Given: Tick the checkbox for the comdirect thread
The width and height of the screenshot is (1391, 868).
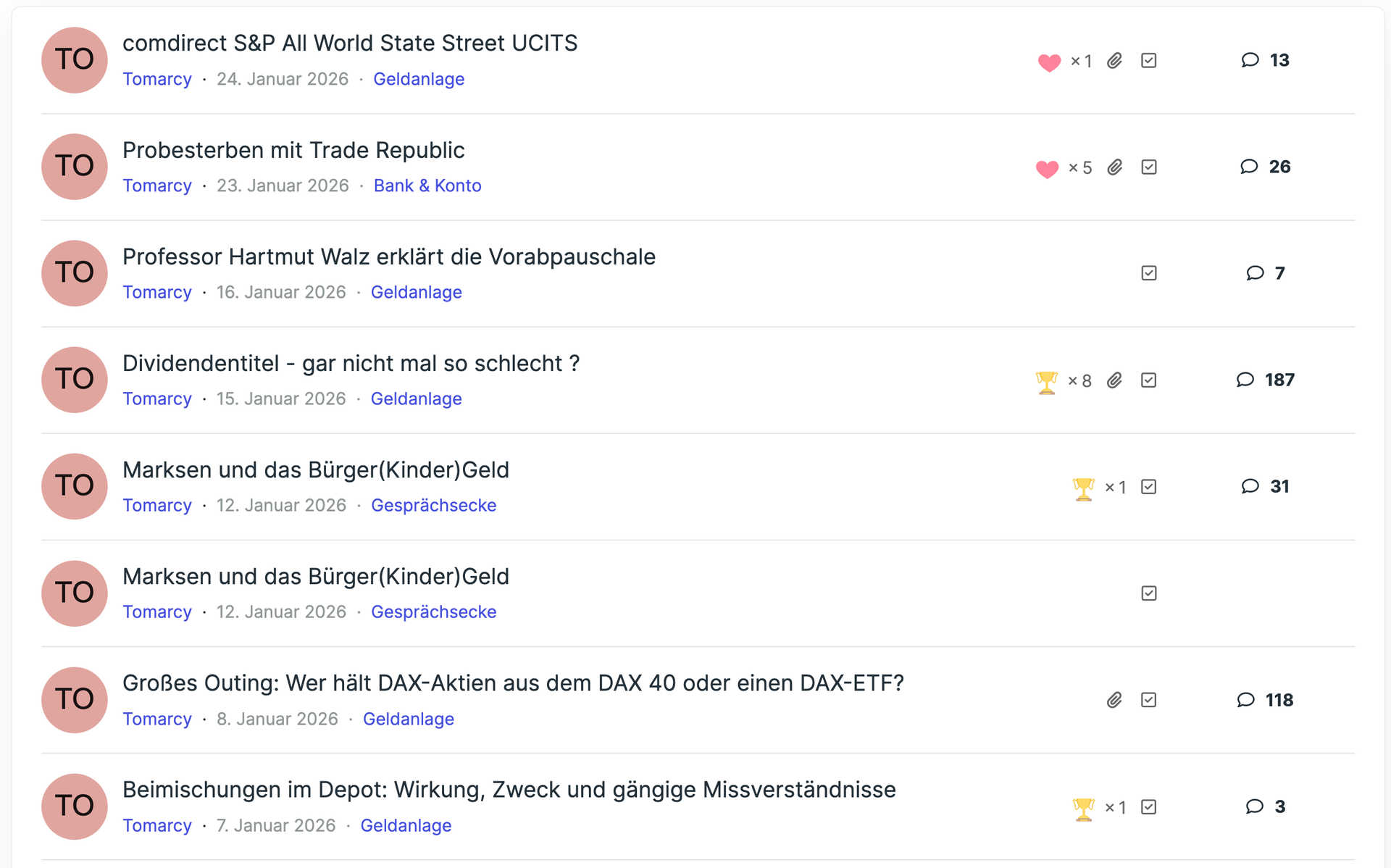Looking at the screenshot, I should coord(1149,60).
